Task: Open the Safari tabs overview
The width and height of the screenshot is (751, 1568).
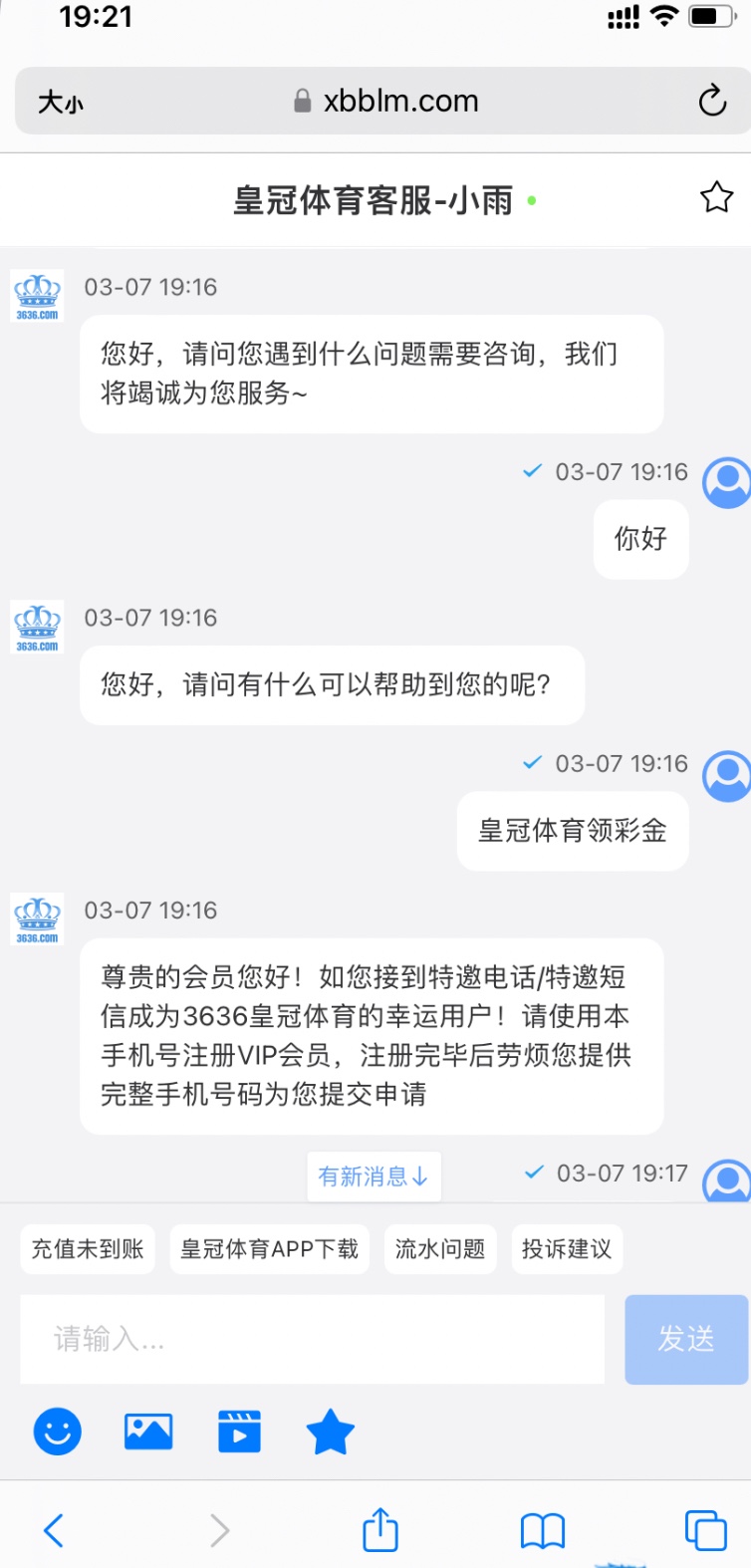Action: point(704,1530)
